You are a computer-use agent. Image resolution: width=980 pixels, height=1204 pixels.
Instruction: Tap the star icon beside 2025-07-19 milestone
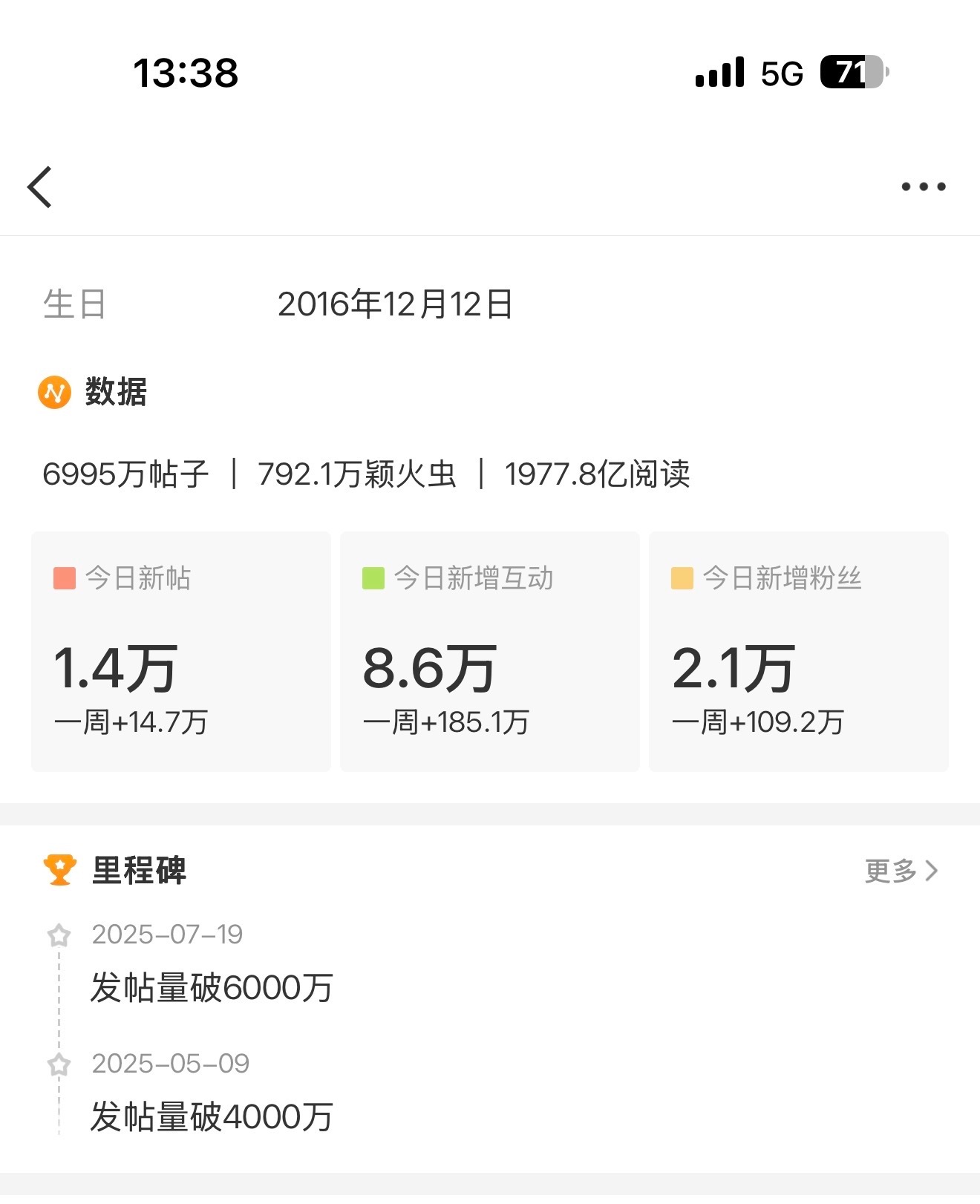(59, 935)
